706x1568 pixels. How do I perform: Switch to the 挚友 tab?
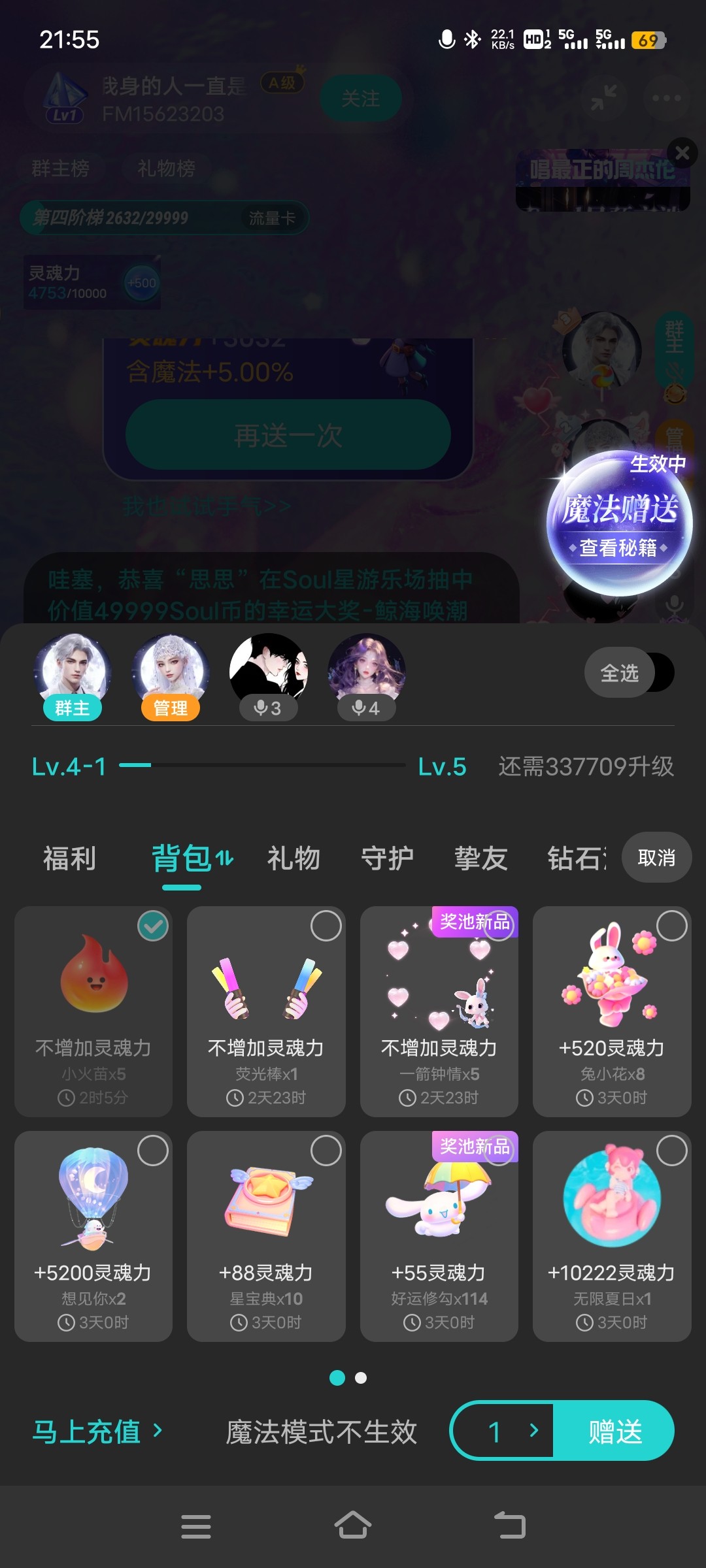(480, 858)
